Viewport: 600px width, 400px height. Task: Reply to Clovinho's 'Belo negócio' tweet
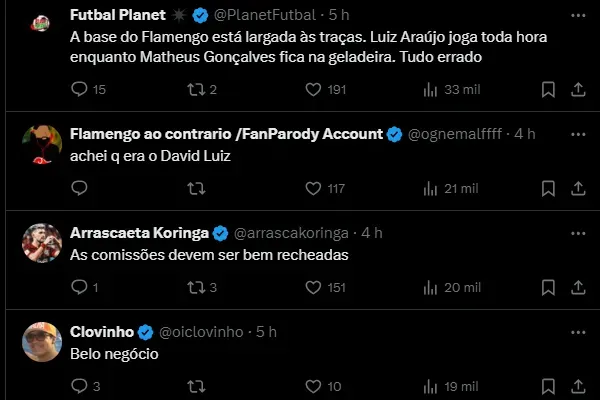82,385
